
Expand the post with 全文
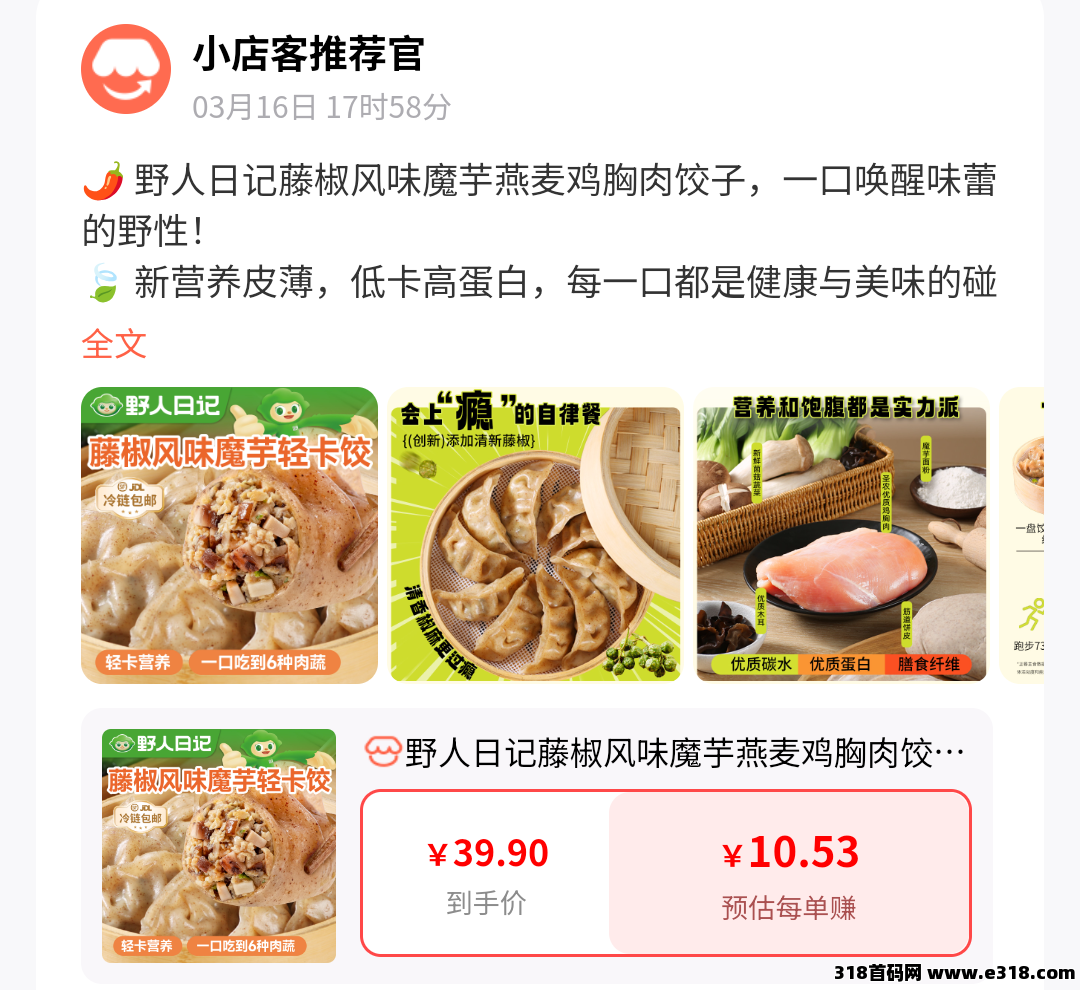tap(114, 344)
